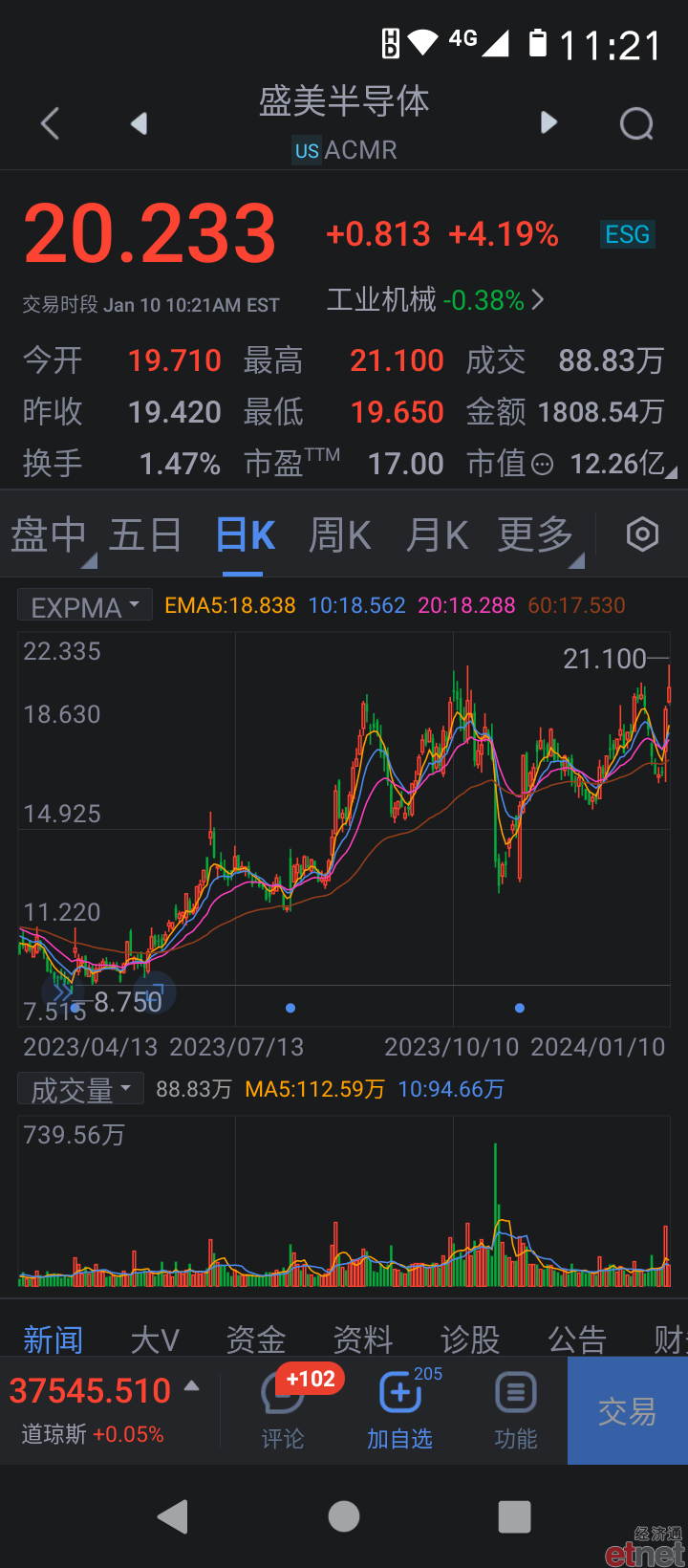Add stock via 加自选
This screenshot has height=1568, width=688.
[x=400, y=1411]
